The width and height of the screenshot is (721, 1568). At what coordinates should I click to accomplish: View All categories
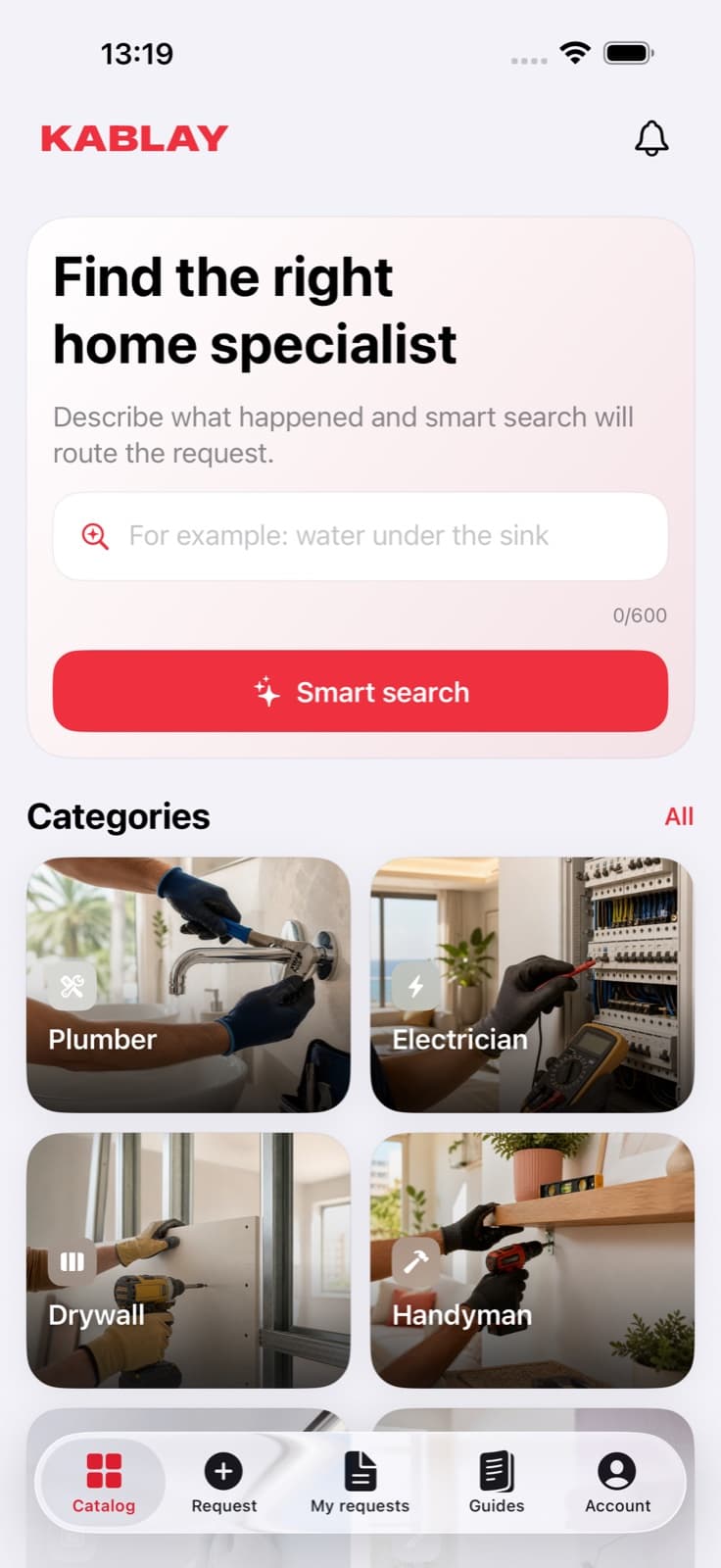point(679,816)
